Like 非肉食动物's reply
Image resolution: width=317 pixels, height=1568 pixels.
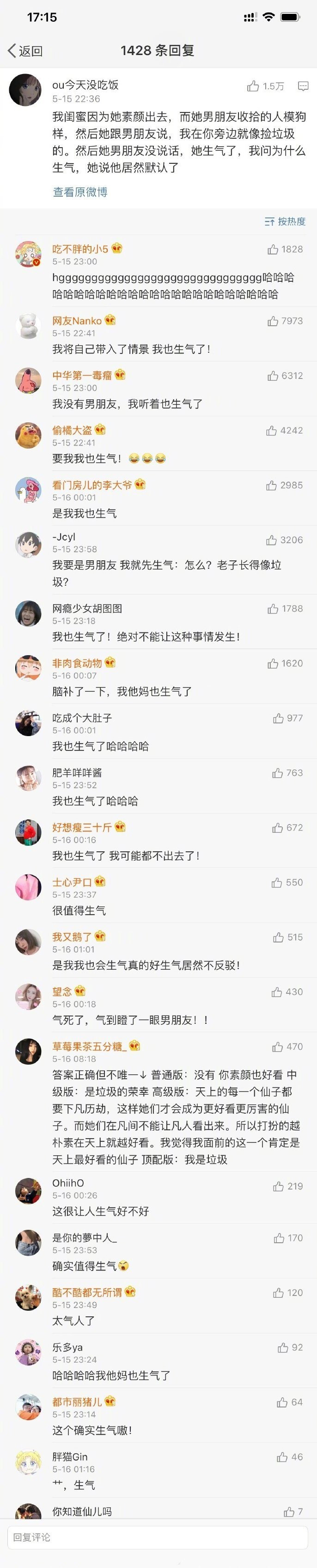[273, 663]
